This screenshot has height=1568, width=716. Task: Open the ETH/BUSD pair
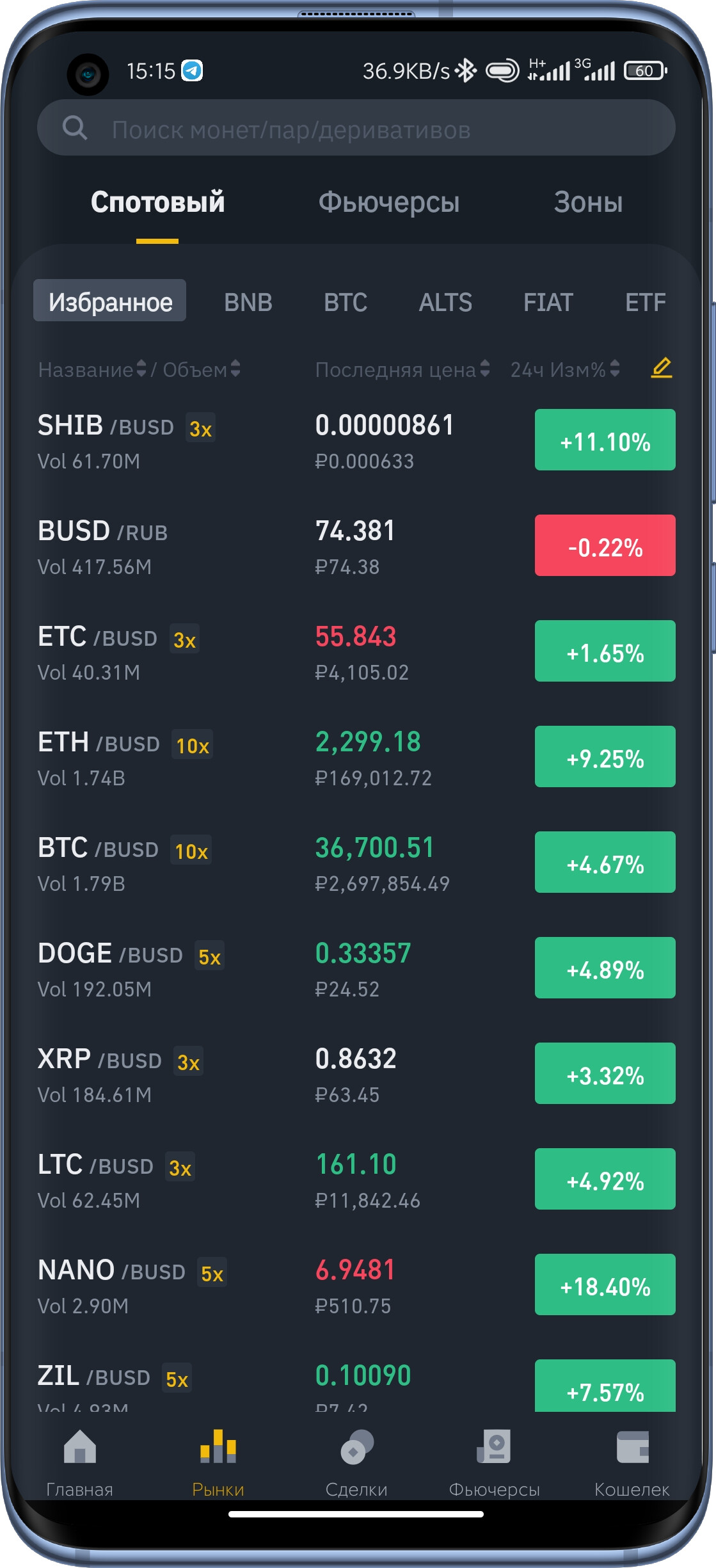click(x=256, y=758)
